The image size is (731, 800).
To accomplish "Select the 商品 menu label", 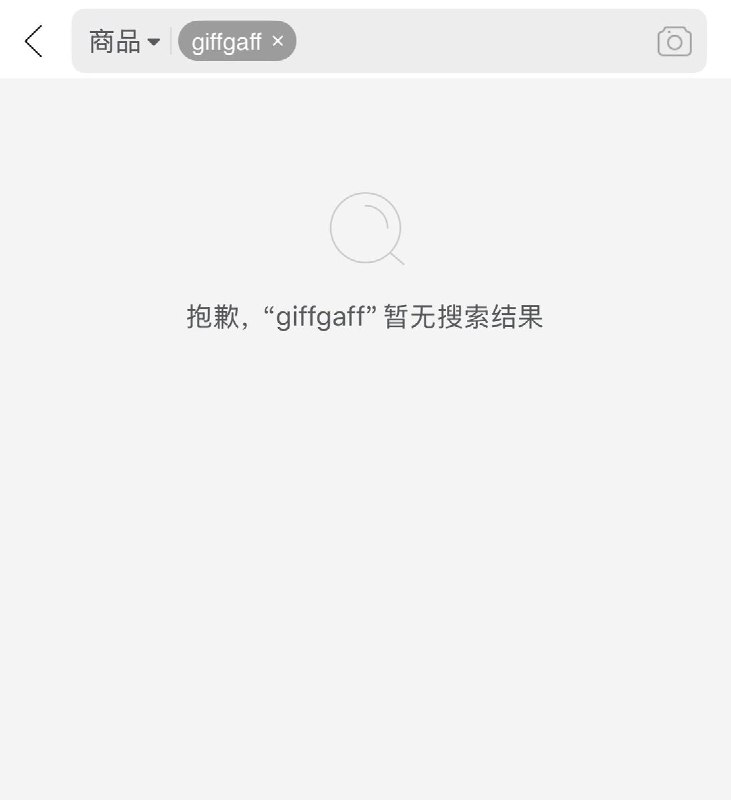I will click(x=113, y=42).
